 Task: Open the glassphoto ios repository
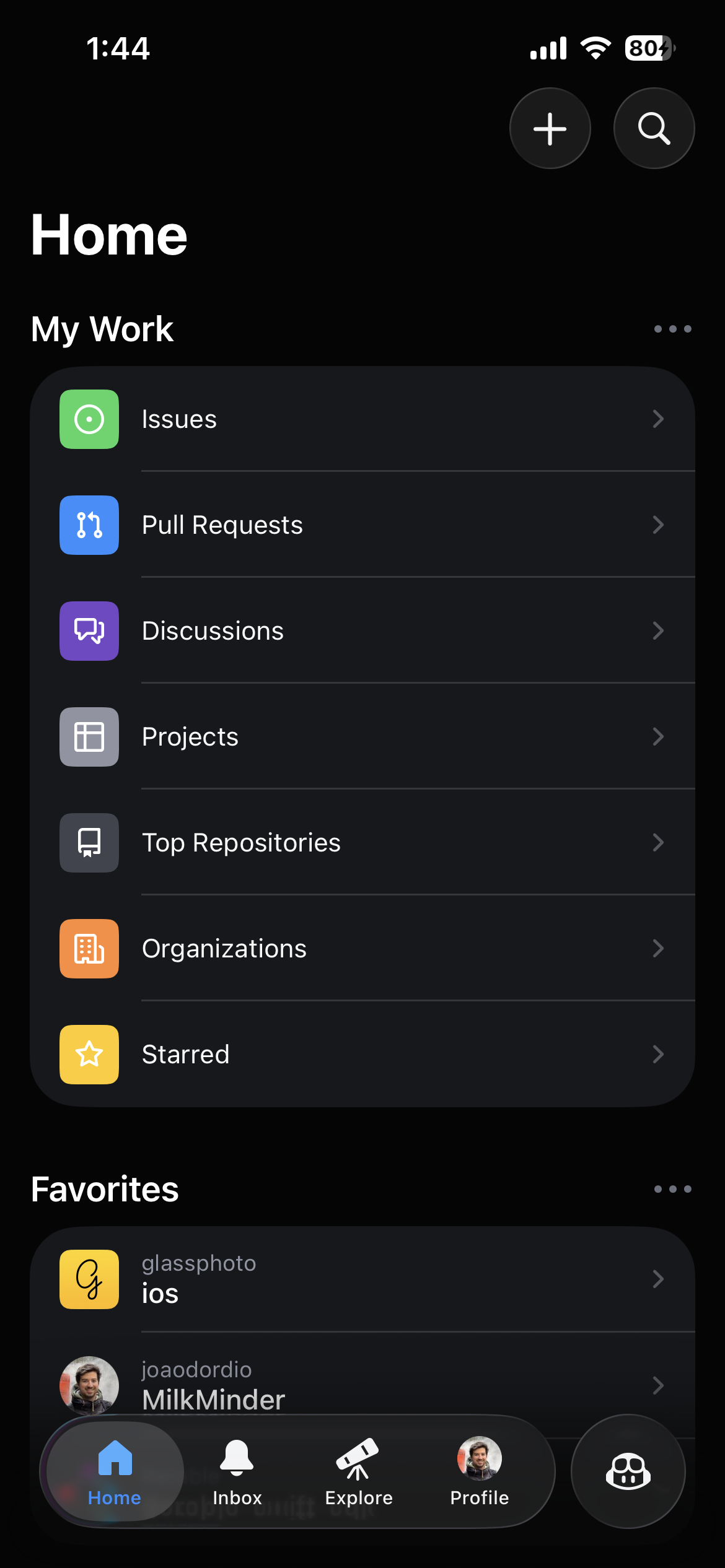tap(362, 1279)
